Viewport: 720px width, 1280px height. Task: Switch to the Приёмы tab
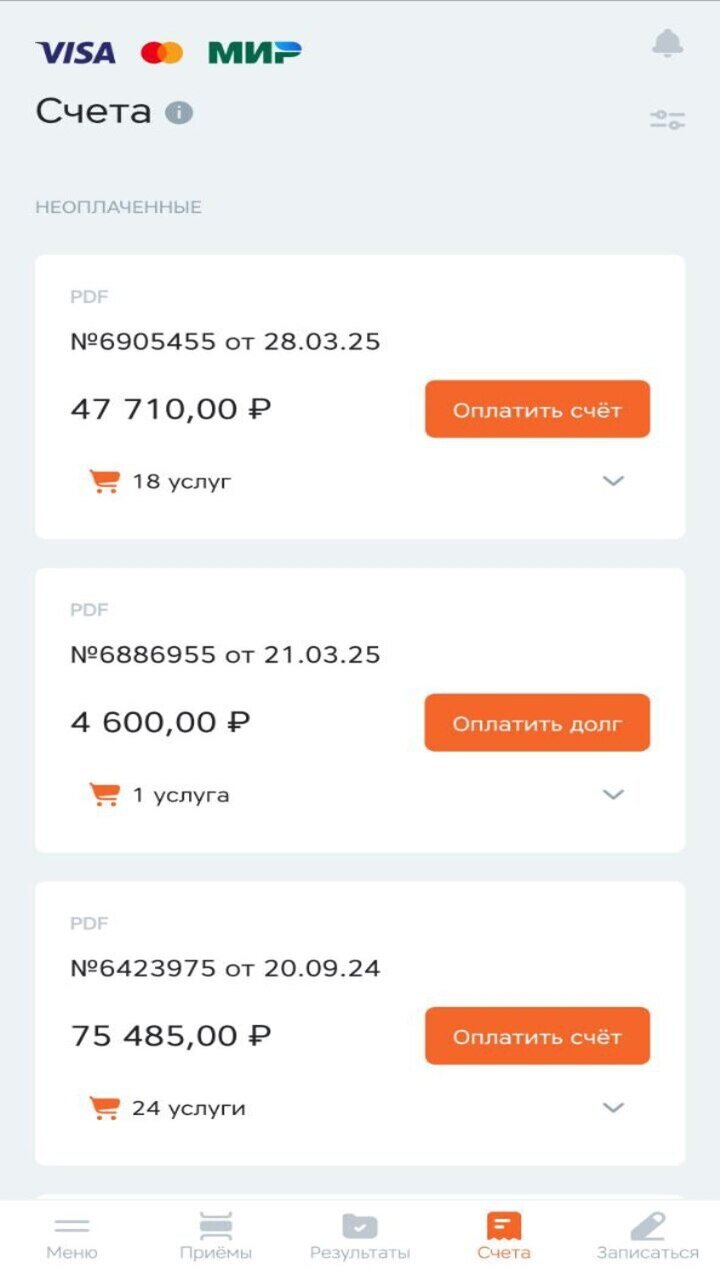click(216, 1237)
